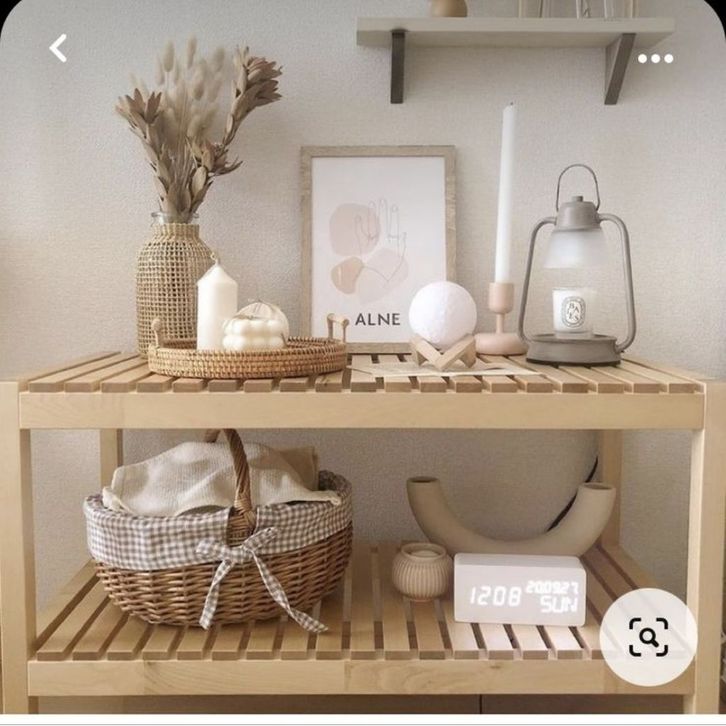The image size is (726, 726).
Task: Go back using the back arrow
Action: 58,48
